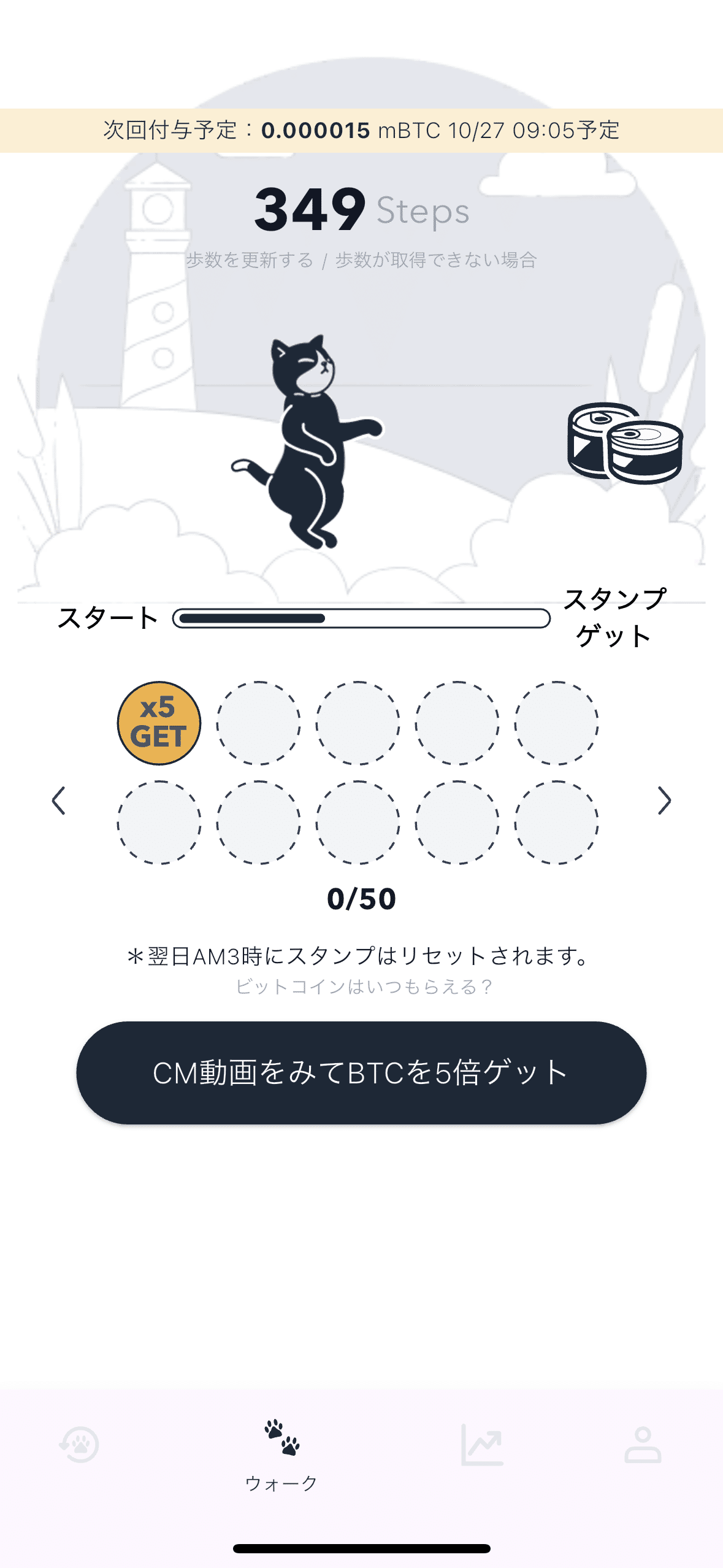The image size is (723, 1568).
Task: Open the 次回付与予定 banner at top
Action: [x=361, y=129]
